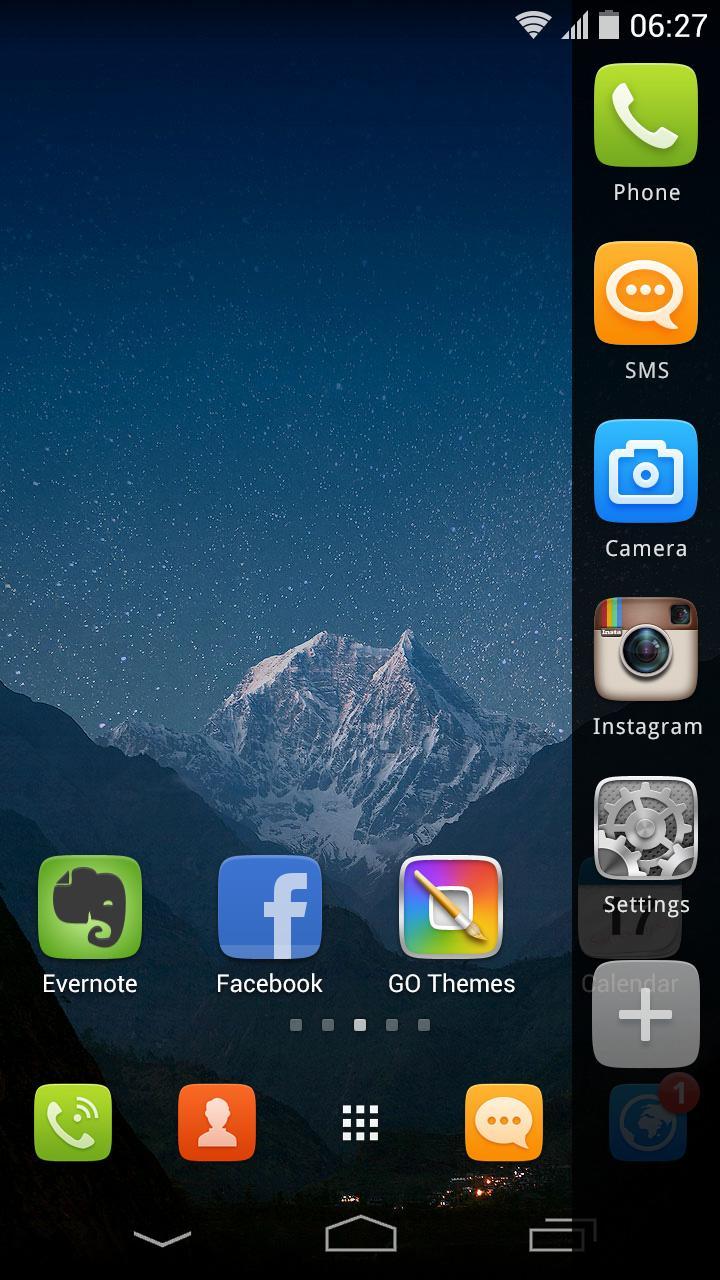Go to the system home screen
Screen dimensions: 720x1280
(x=360, y=1236)
